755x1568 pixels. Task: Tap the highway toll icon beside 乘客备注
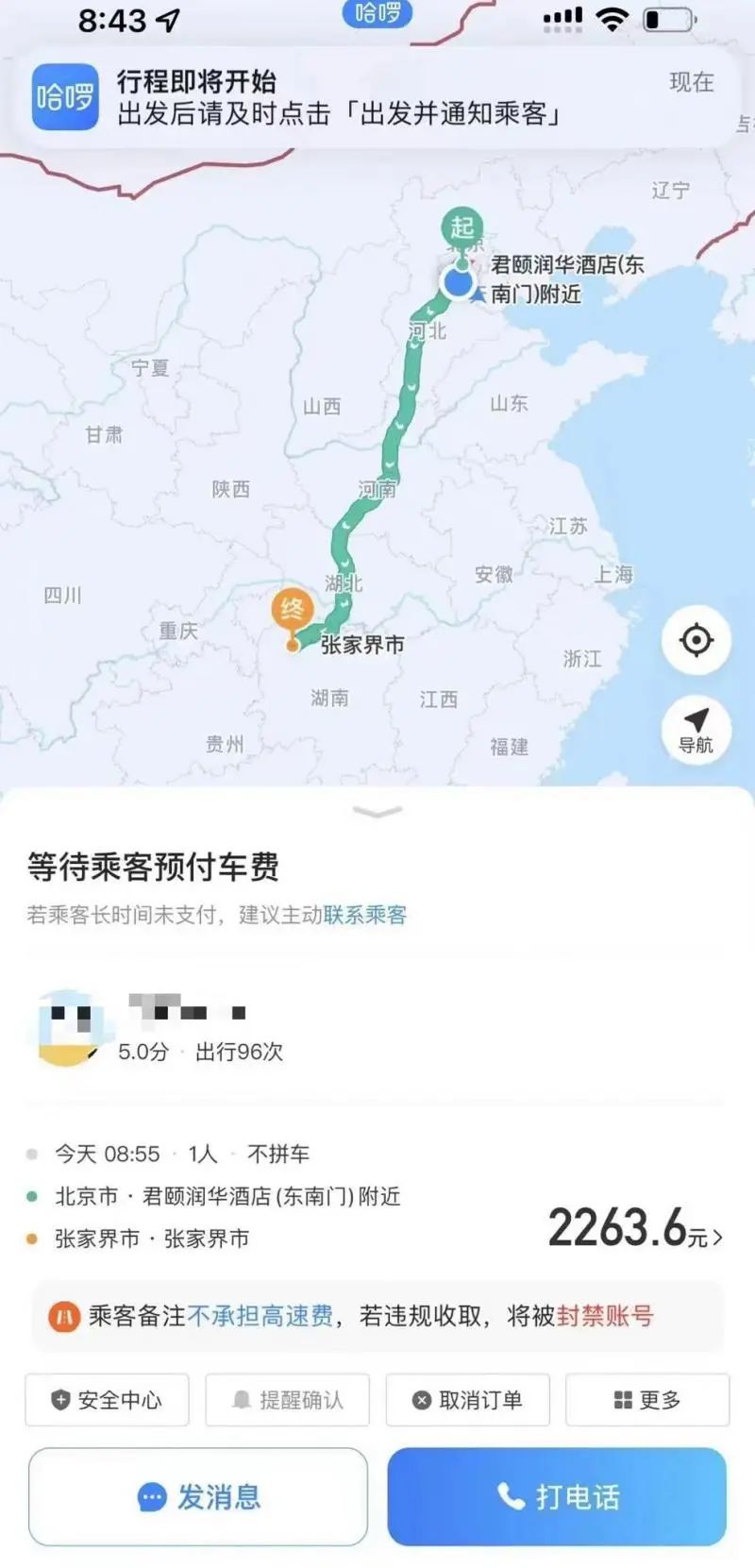coord(63,1316)
